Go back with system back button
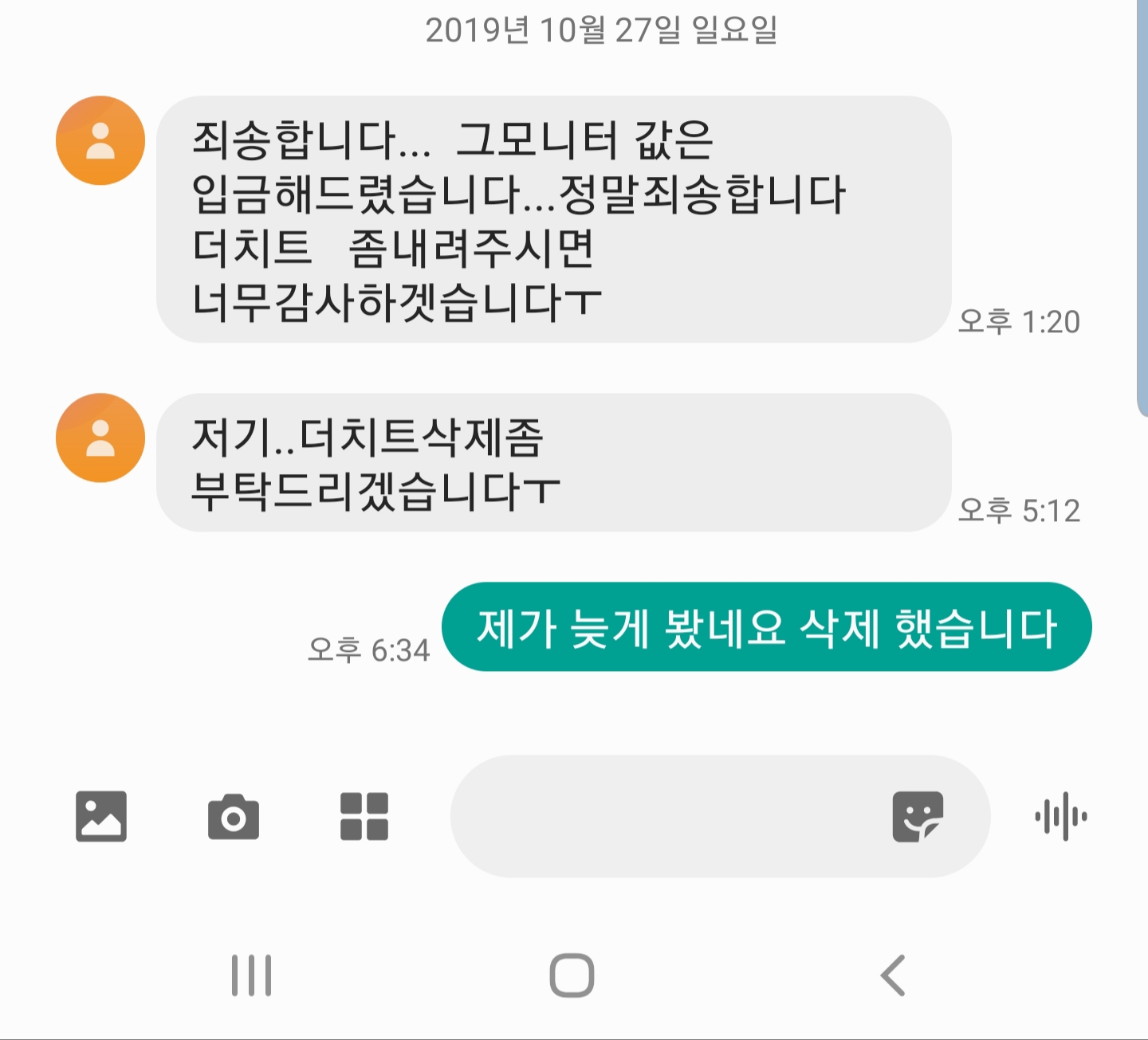This screenshot has height=1040, width=1148. point(893,975)
